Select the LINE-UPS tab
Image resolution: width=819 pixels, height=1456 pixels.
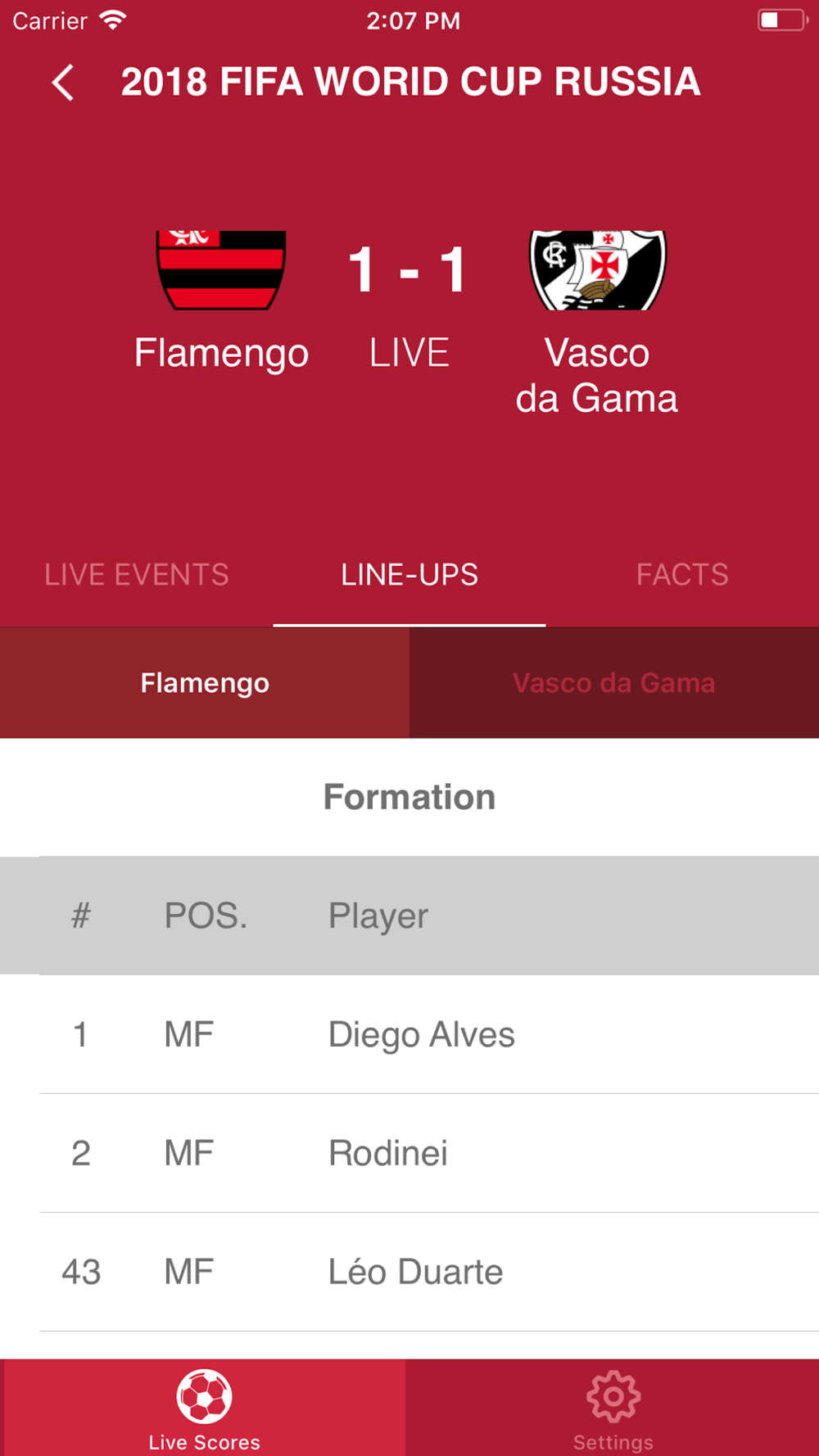point(409,575)
